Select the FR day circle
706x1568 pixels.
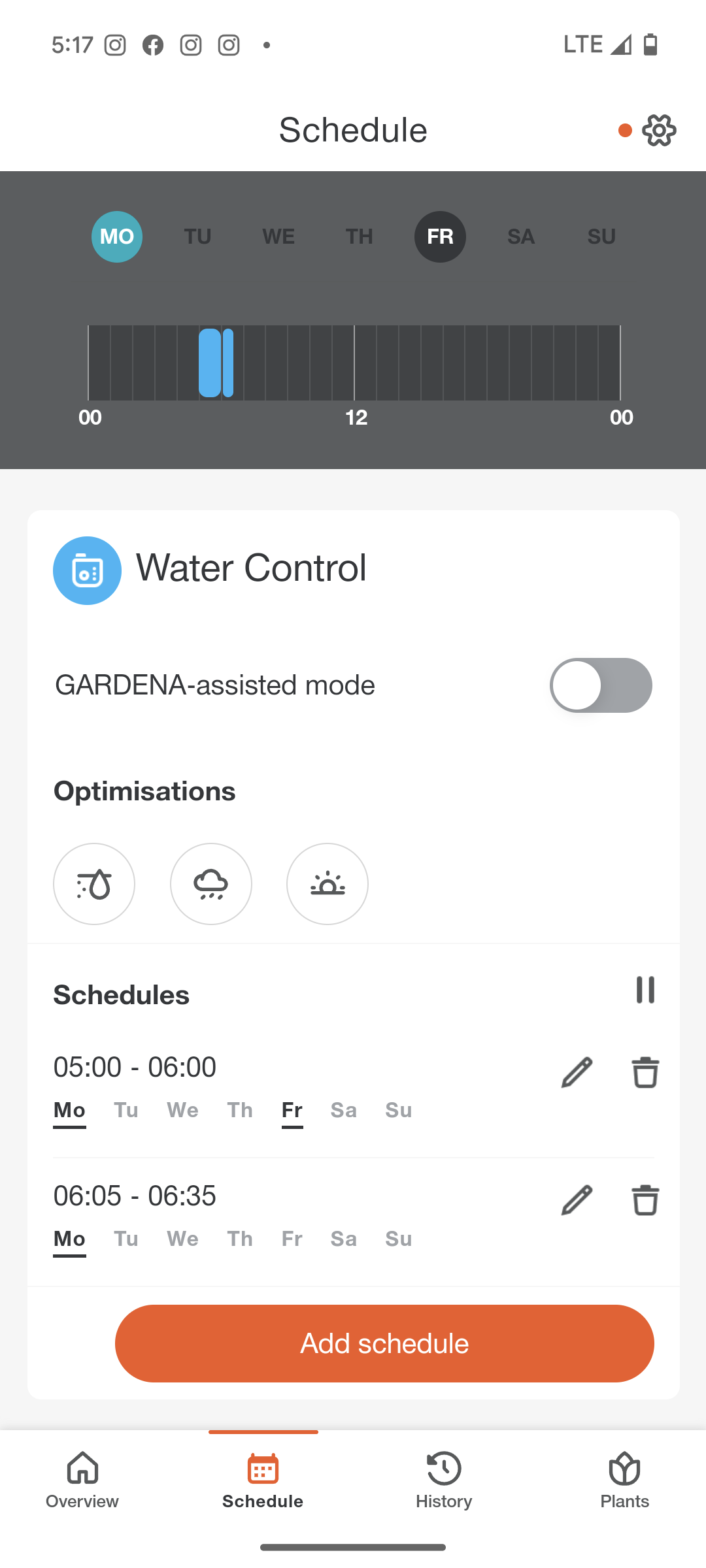(x=440, y=237)
